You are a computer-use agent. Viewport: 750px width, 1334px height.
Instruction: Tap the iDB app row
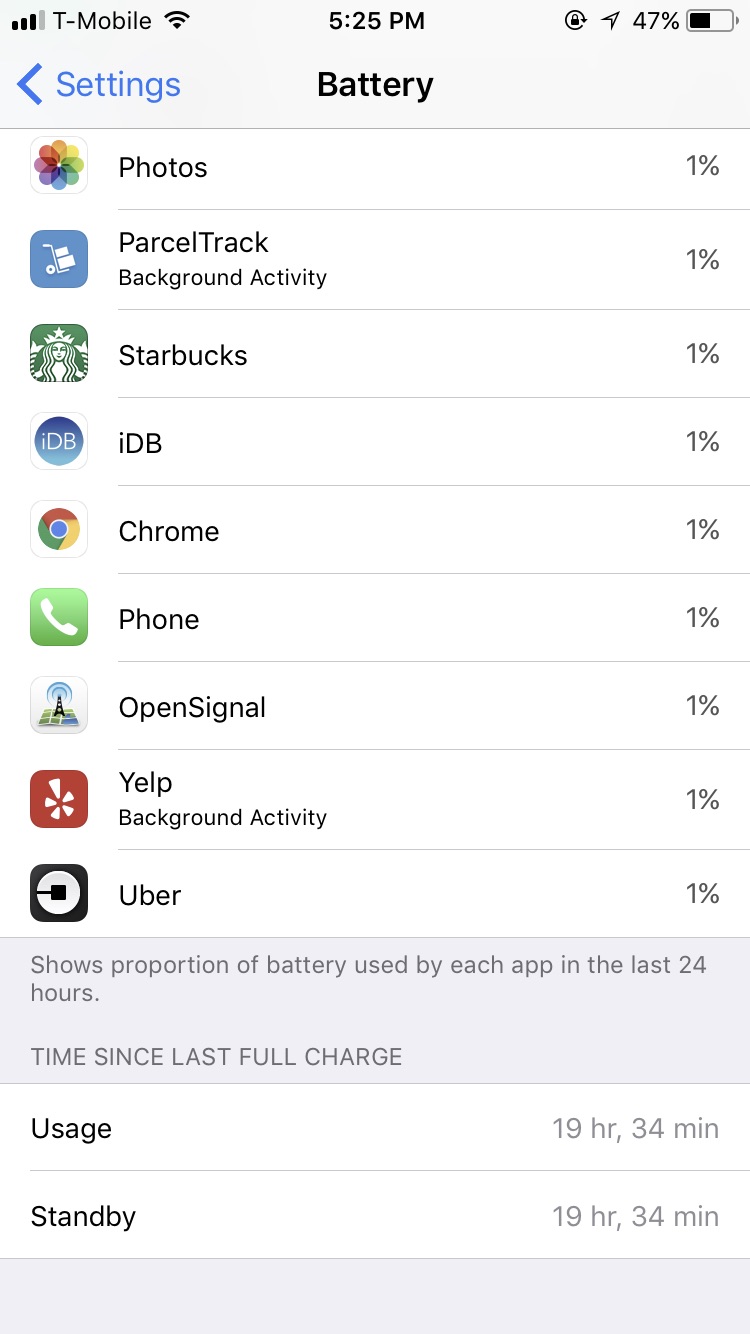[x=375, y=442]
